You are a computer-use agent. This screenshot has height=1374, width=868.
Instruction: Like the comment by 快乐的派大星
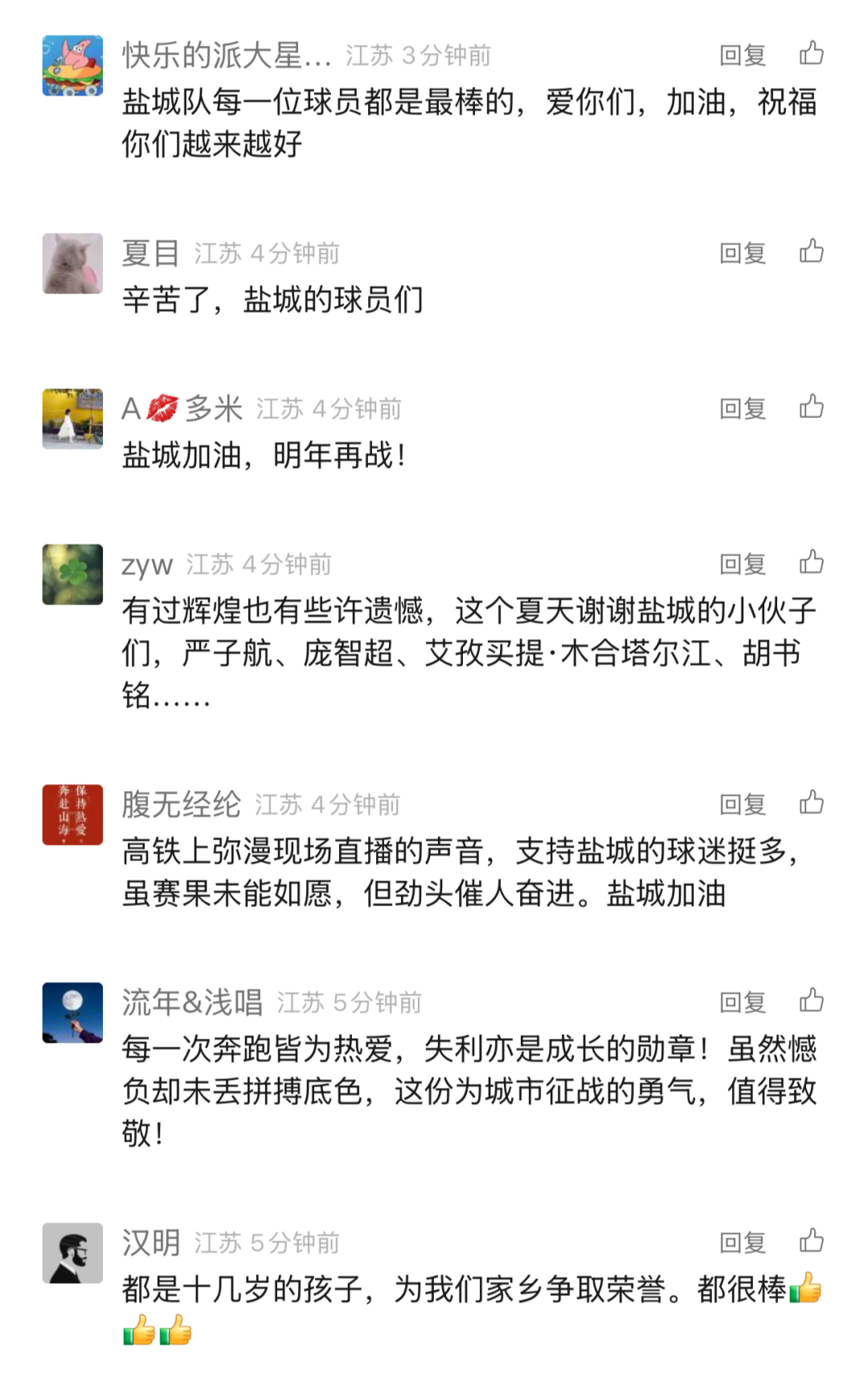click(x=811, y=54)
